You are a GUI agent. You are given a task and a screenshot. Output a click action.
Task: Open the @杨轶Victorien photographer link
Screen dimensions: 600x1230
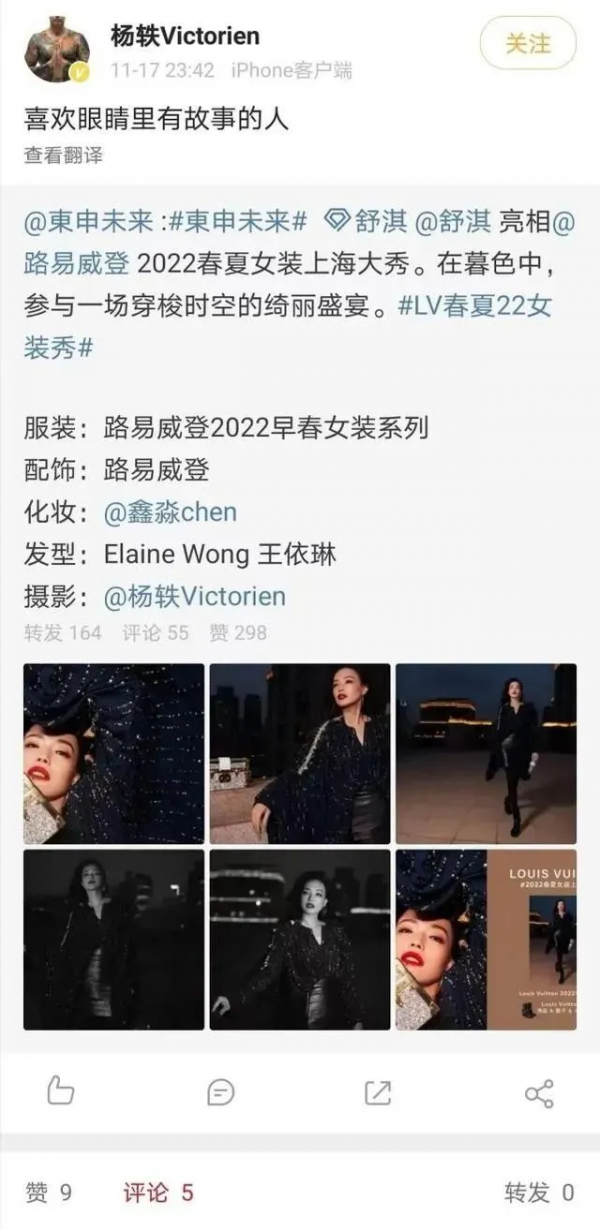click(195, 597)
